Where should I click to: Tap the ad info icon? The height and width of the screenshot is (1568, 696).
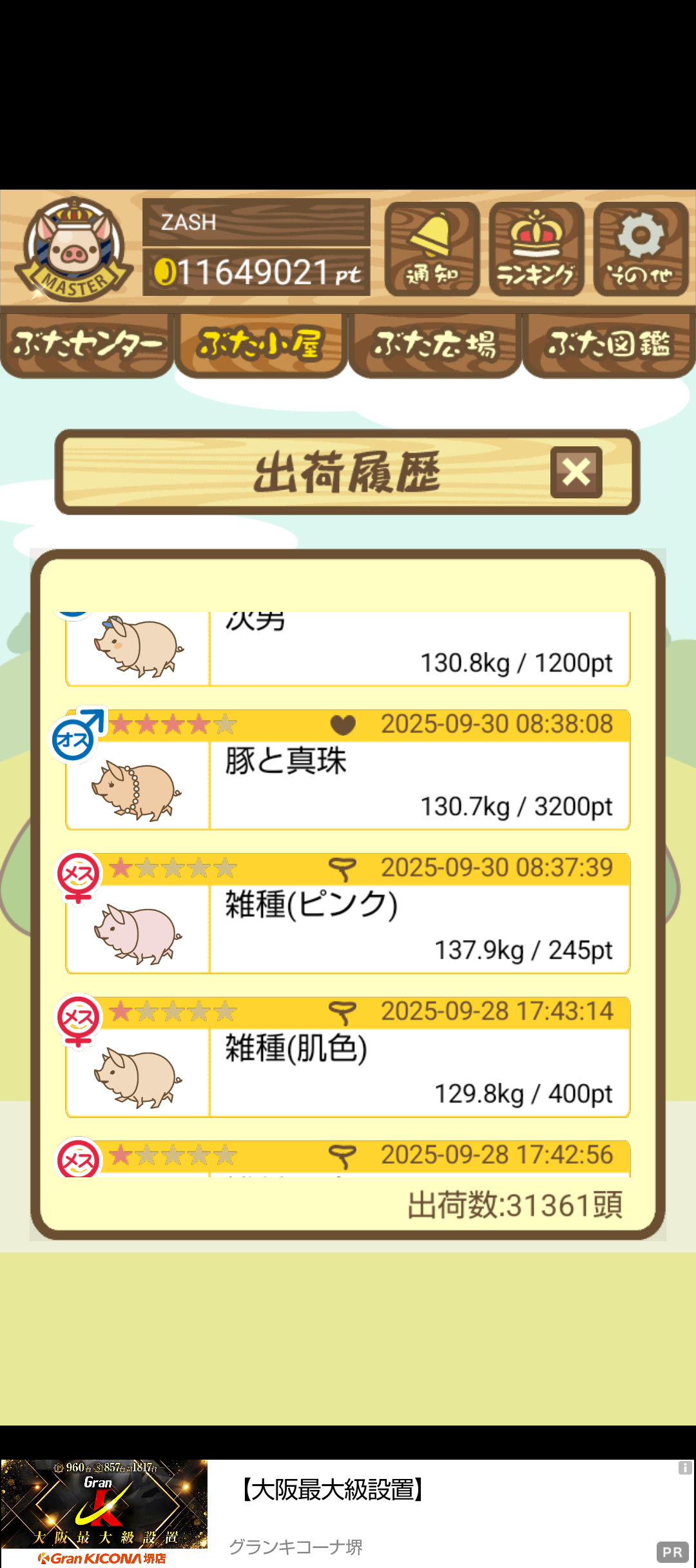684,1468
